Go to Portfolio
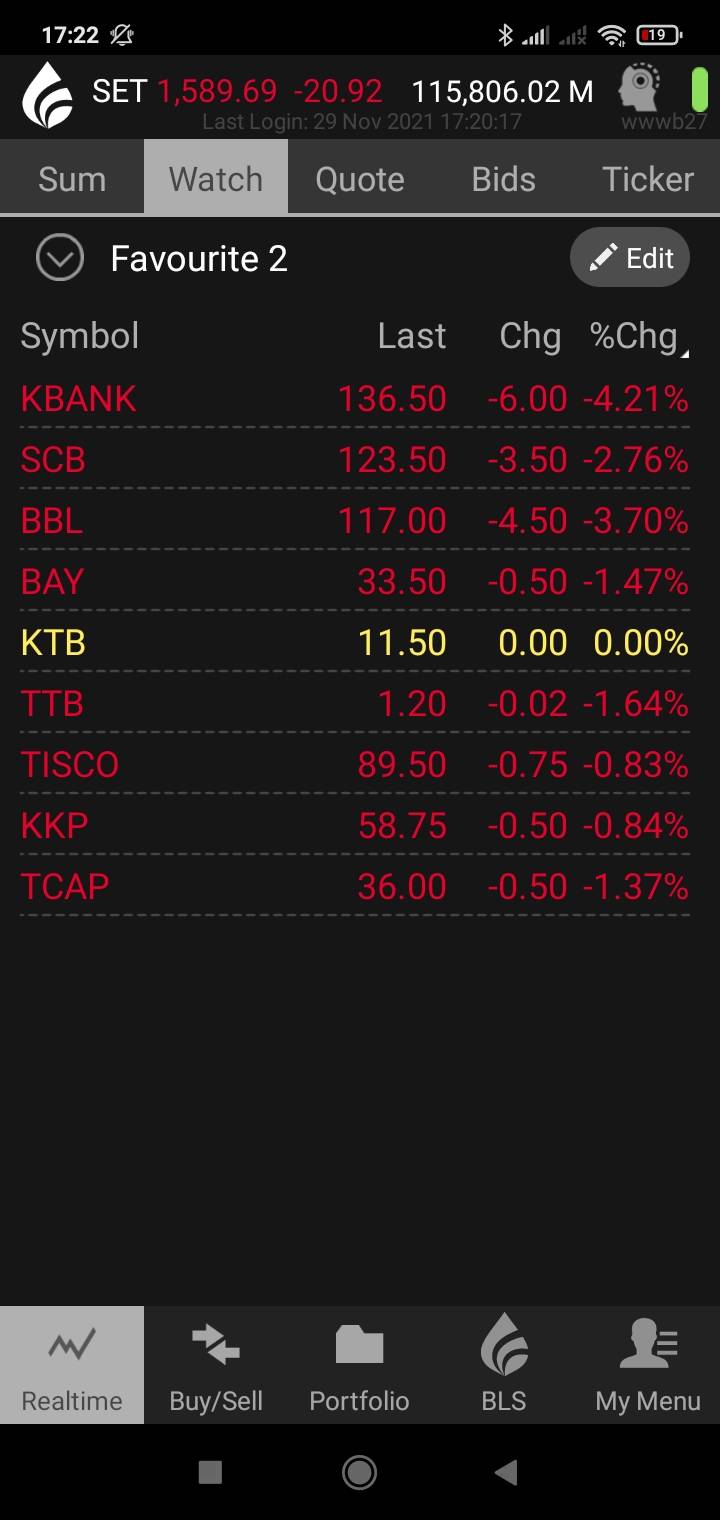 360,1365
